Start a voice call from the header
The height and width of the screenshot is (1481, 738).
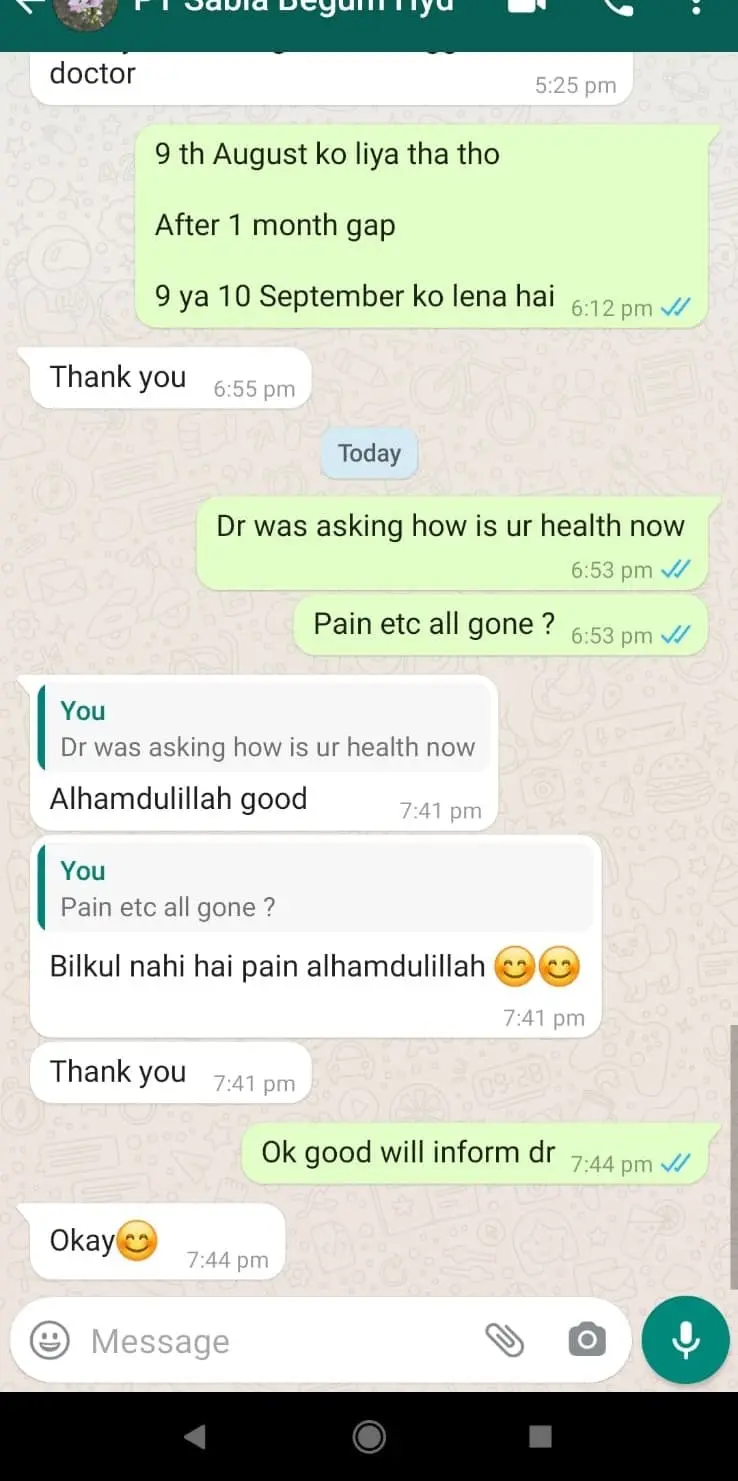[x=620, y=6]
